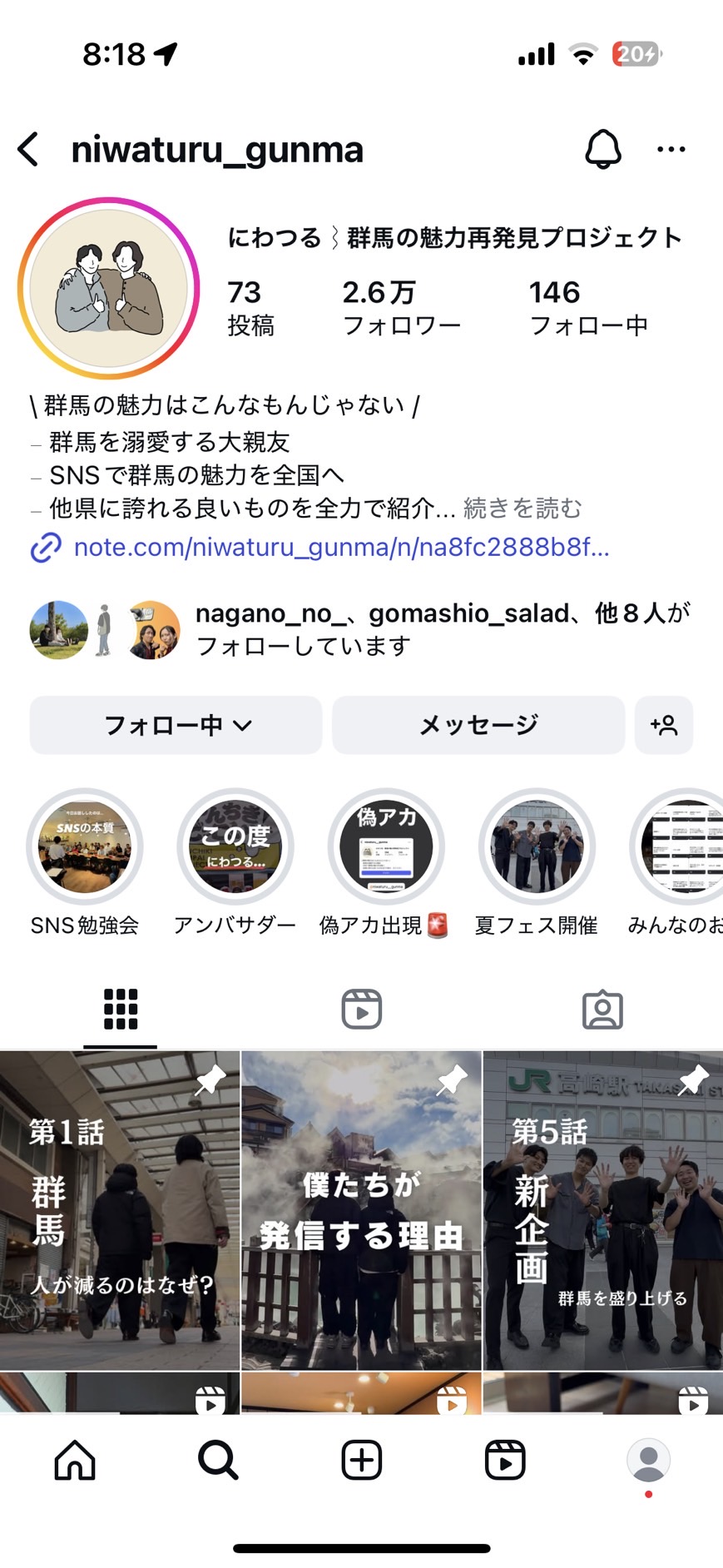Tap the メッセージ button

(478, 725)
